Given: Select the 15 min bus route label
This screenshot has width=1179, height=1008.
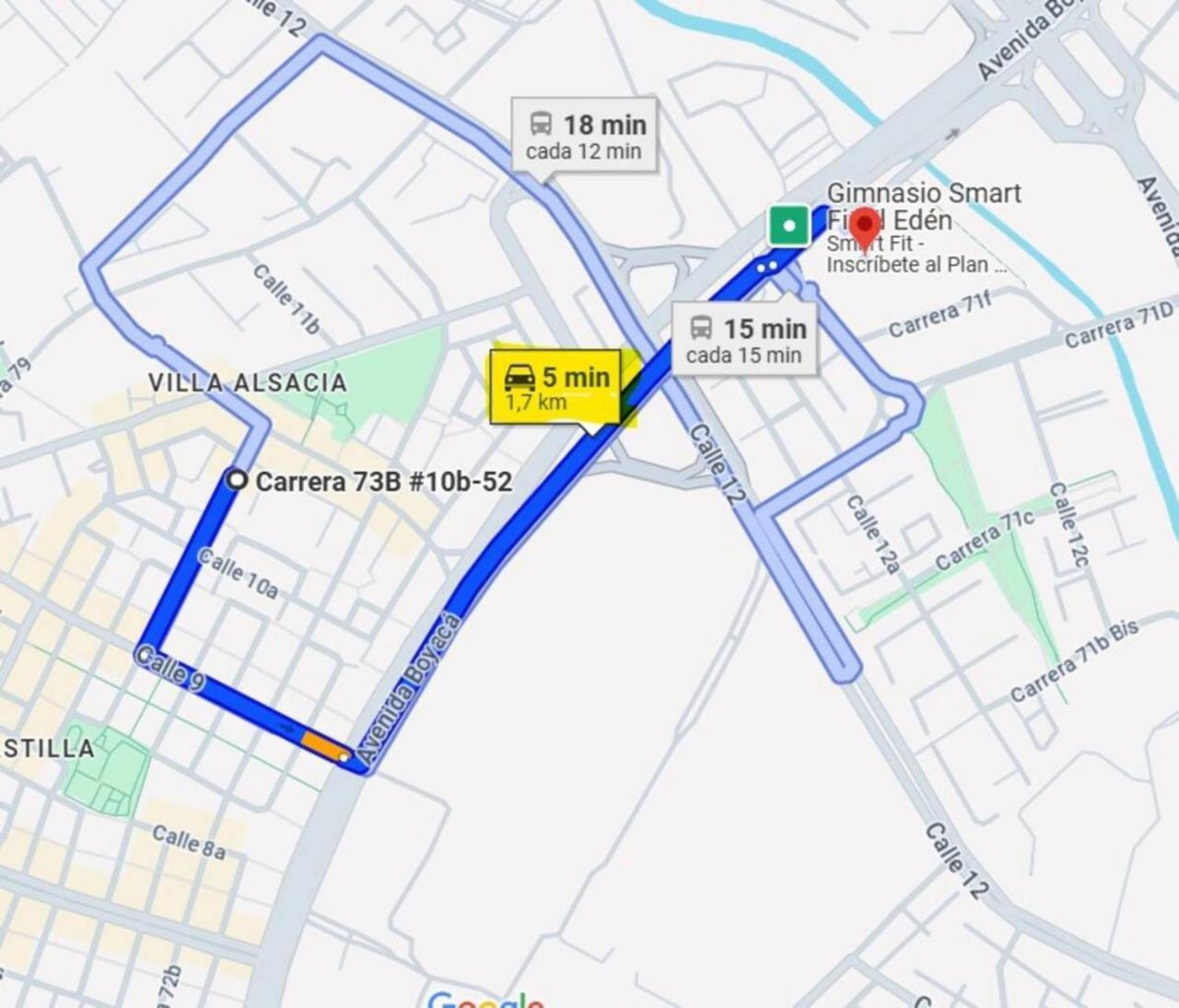Looking at the screenshot, I should (x=744, y=339).
